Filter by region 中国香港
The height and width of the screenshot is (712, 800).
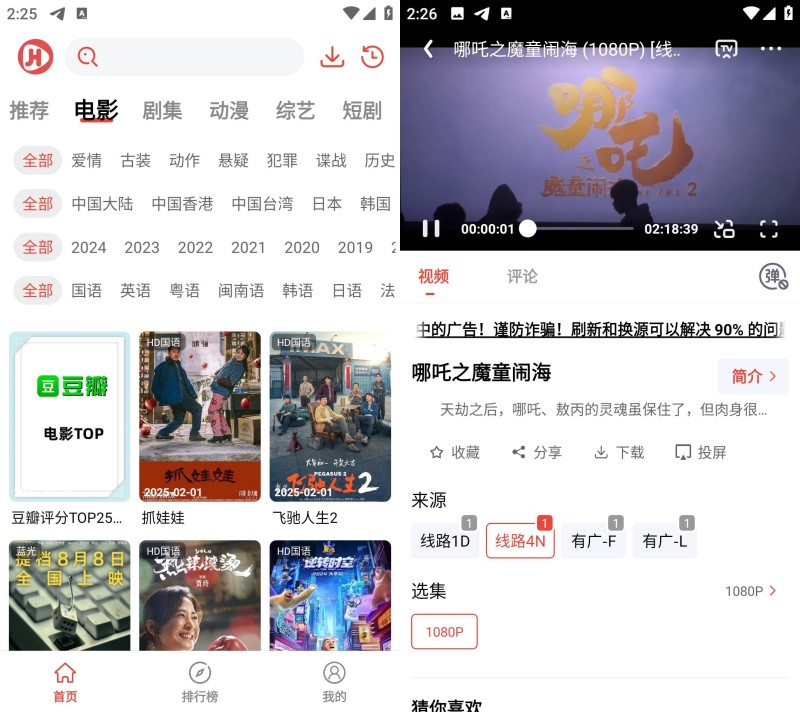(182, 203)
